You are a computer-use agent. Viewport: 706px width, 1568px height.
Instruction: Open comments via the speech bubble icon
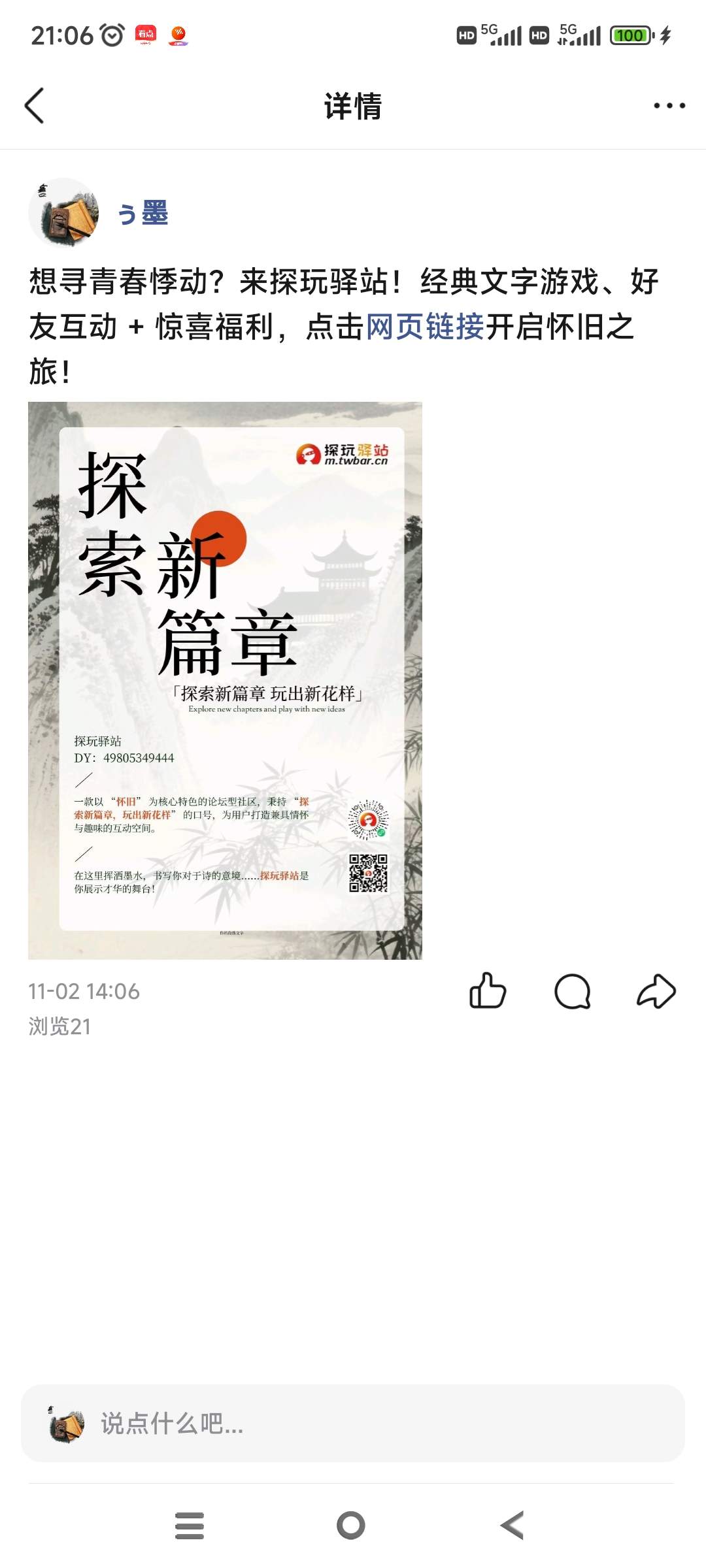[x=572, y=991]
